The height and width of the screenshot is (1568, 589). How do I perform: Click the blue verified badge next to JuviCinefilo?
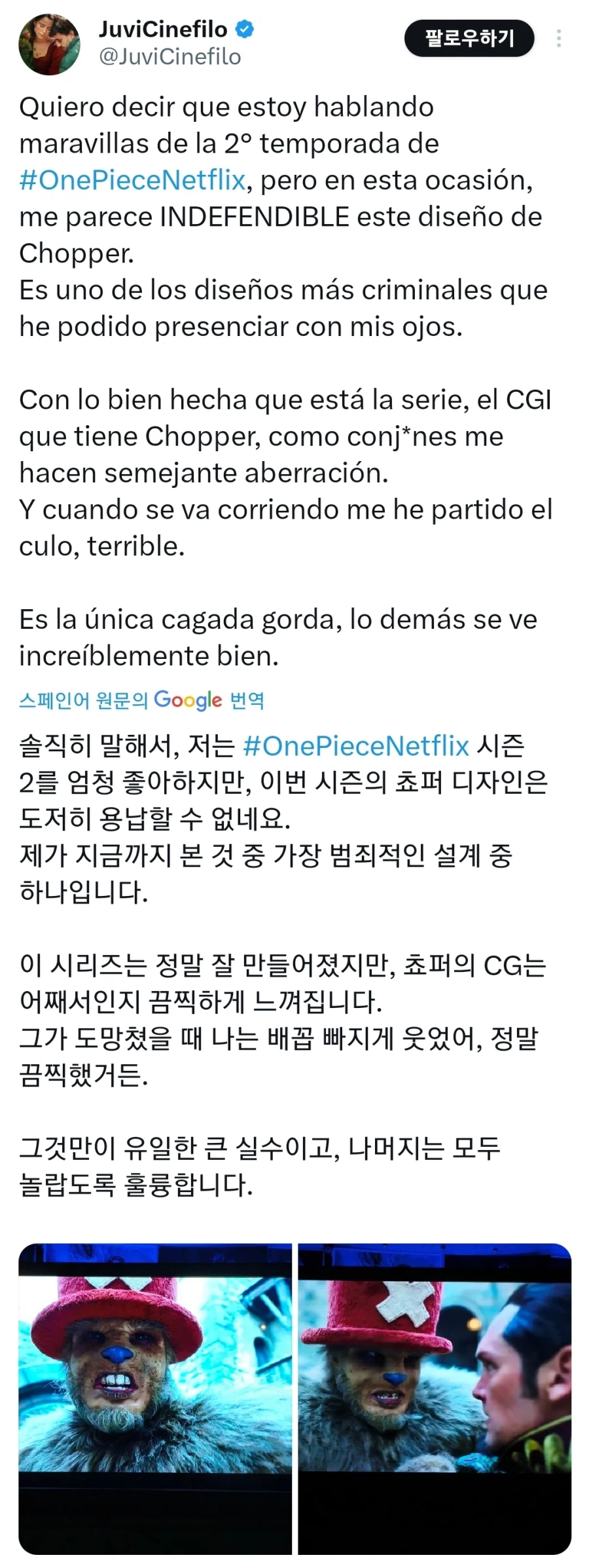pyautogui.click(x=243, y=29)
